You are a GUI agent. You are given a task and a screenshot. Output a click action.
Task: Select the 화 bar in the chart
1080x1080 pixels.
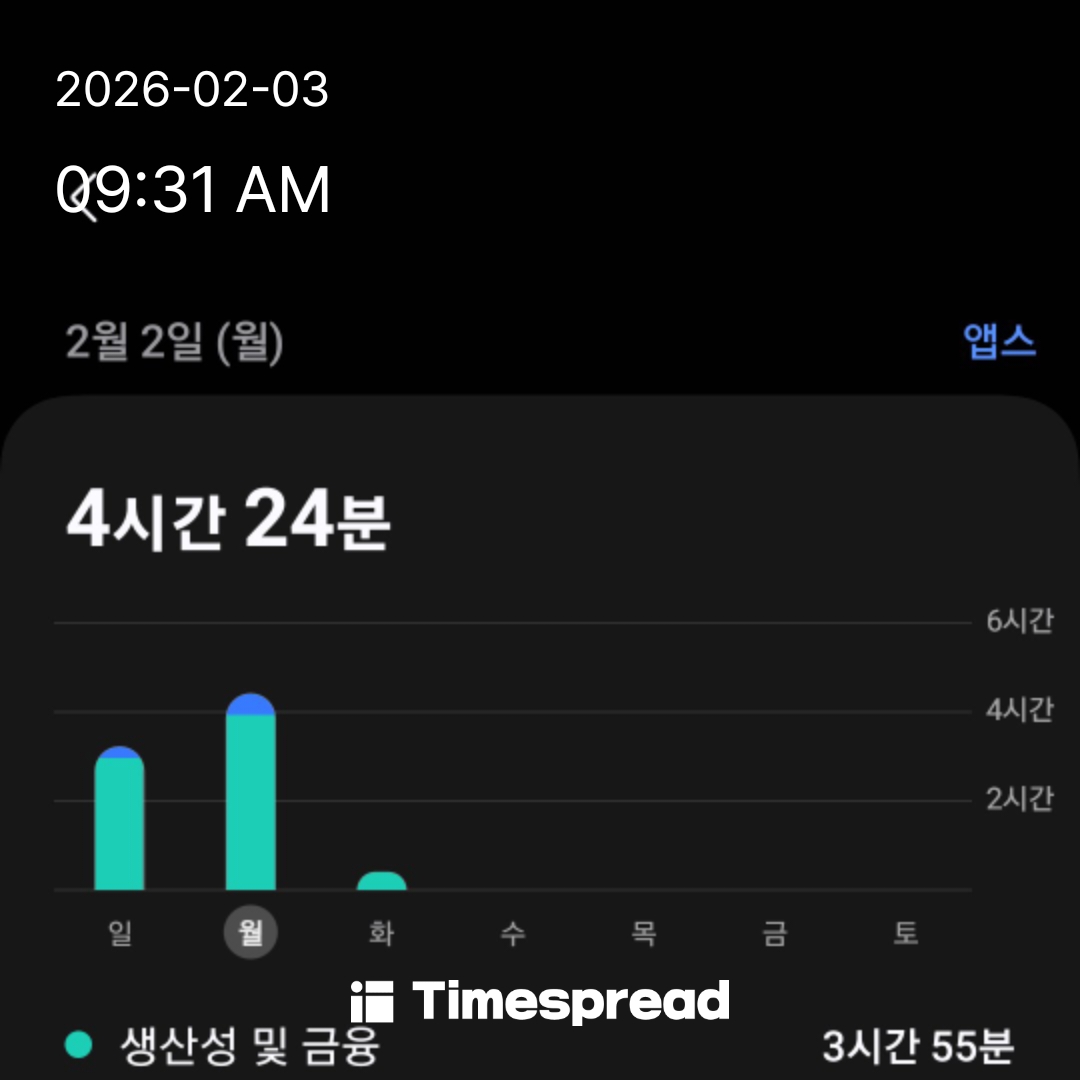pyautogui.click(x=381, y=881)
